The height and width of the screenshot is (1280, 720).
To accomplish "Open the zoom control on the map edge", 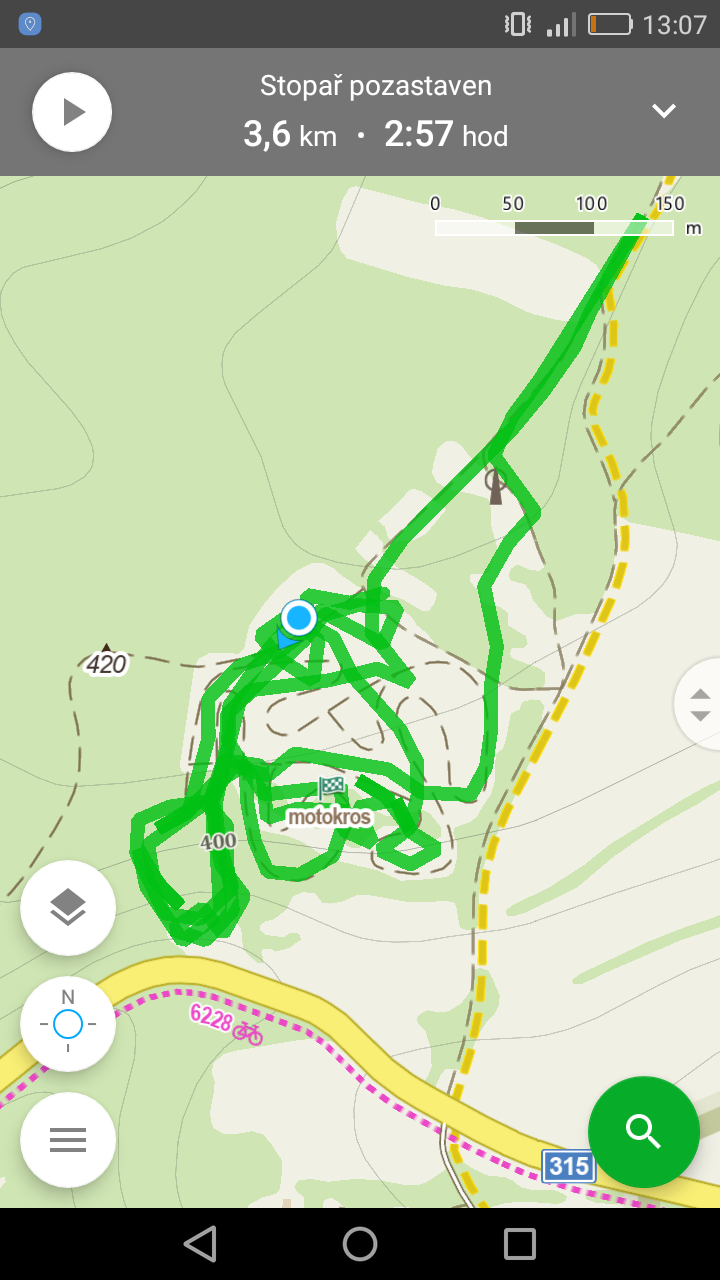I will click(x=700, y=705).
